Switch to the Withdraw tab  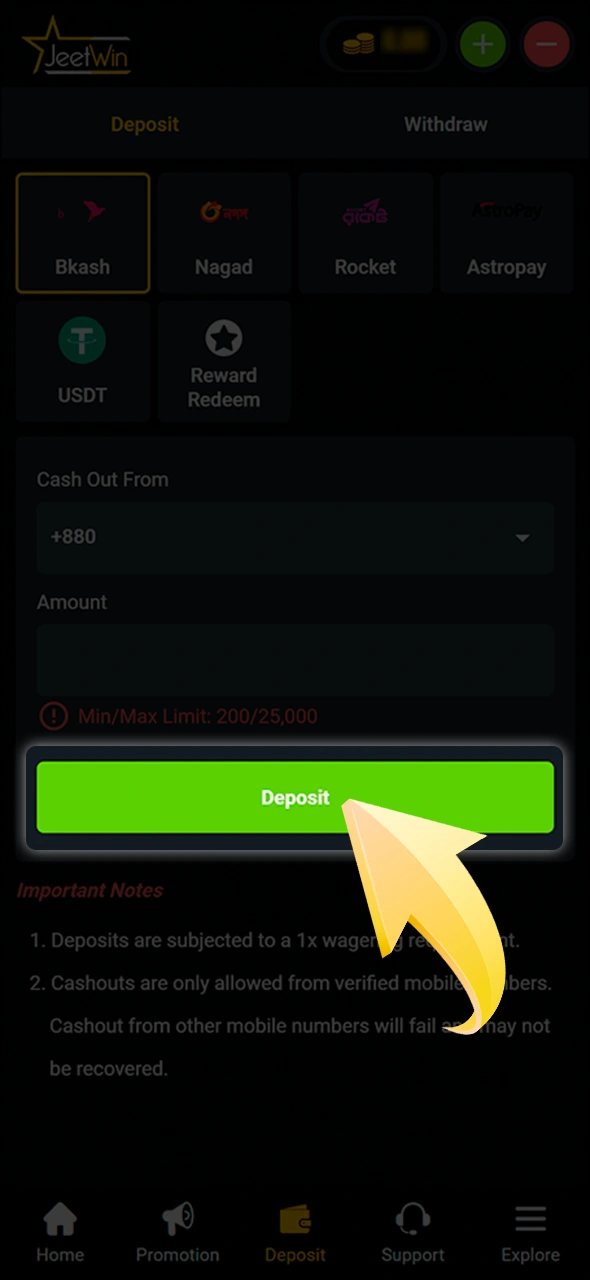point(445,124)
